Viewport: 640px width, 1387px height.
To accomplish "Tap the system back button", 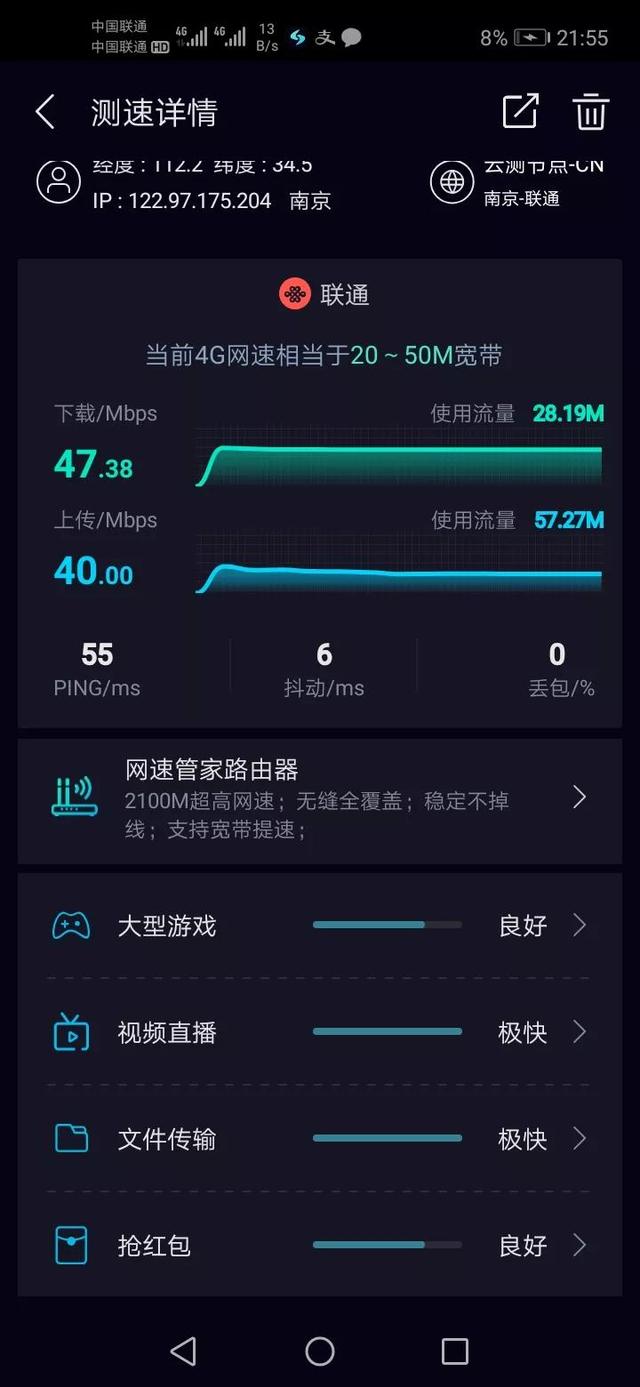I will click(183, 1352).
